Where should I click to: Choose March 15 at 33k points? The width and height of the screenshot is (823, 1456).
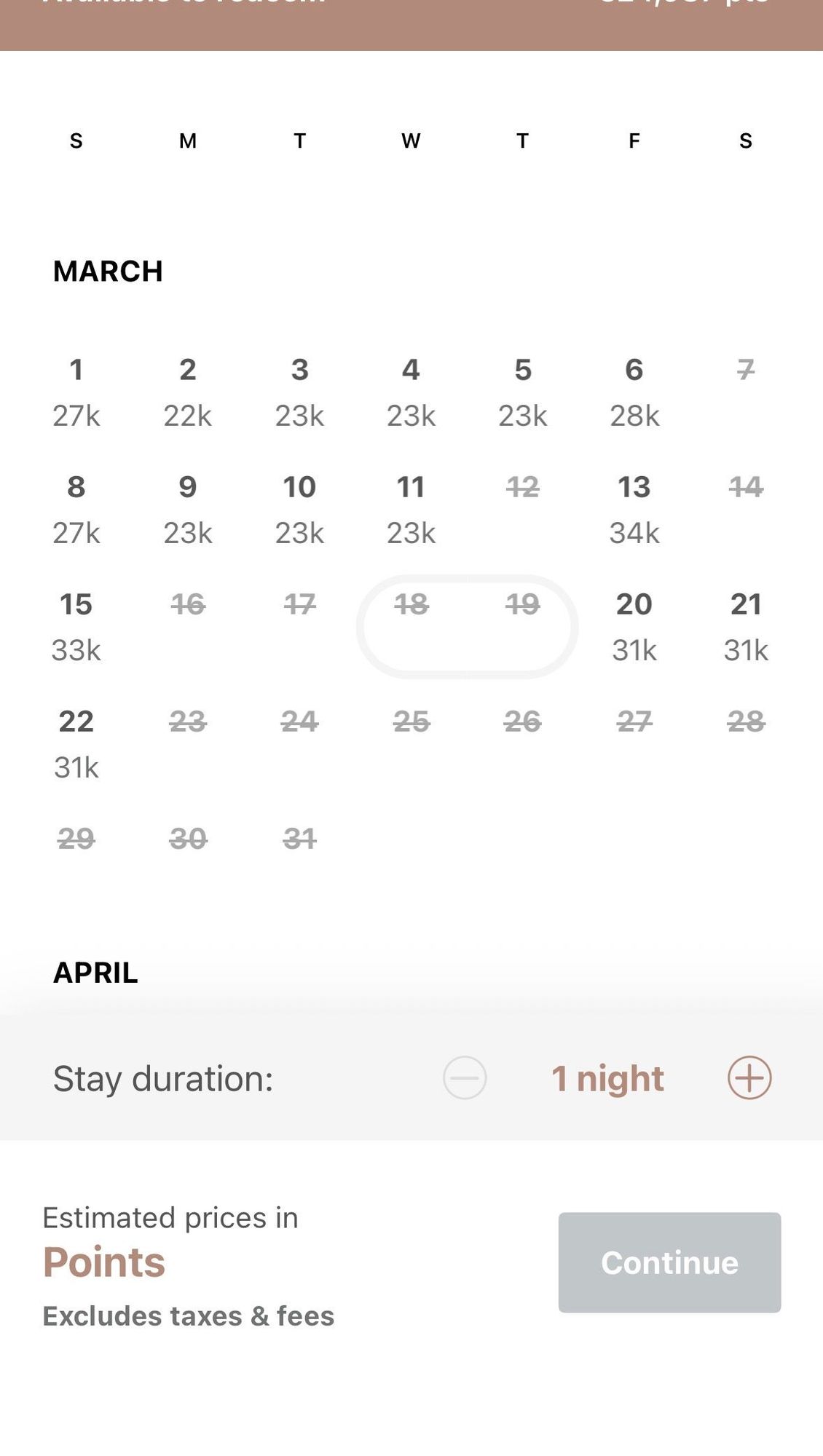click(76, 627)
